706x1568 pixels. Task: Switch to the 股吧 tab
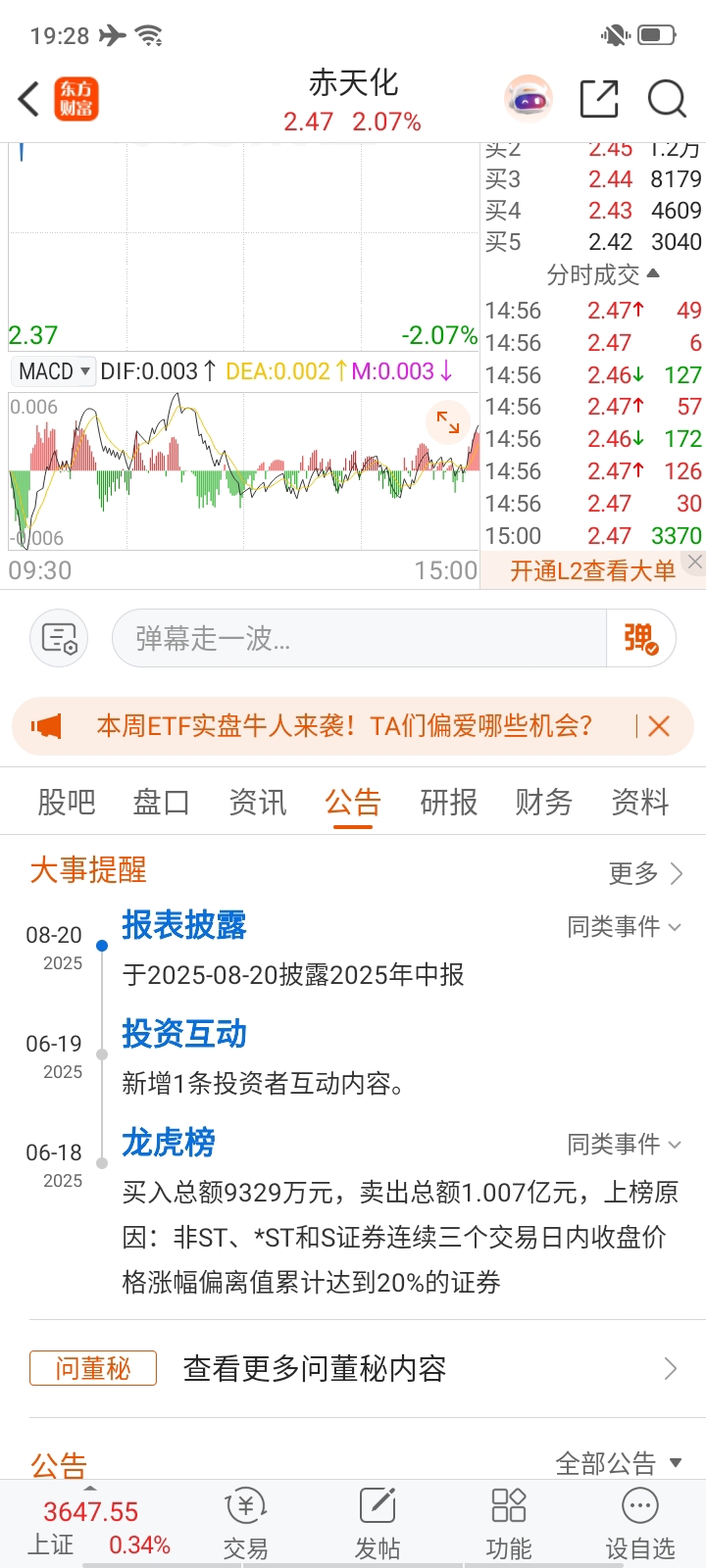66,802
